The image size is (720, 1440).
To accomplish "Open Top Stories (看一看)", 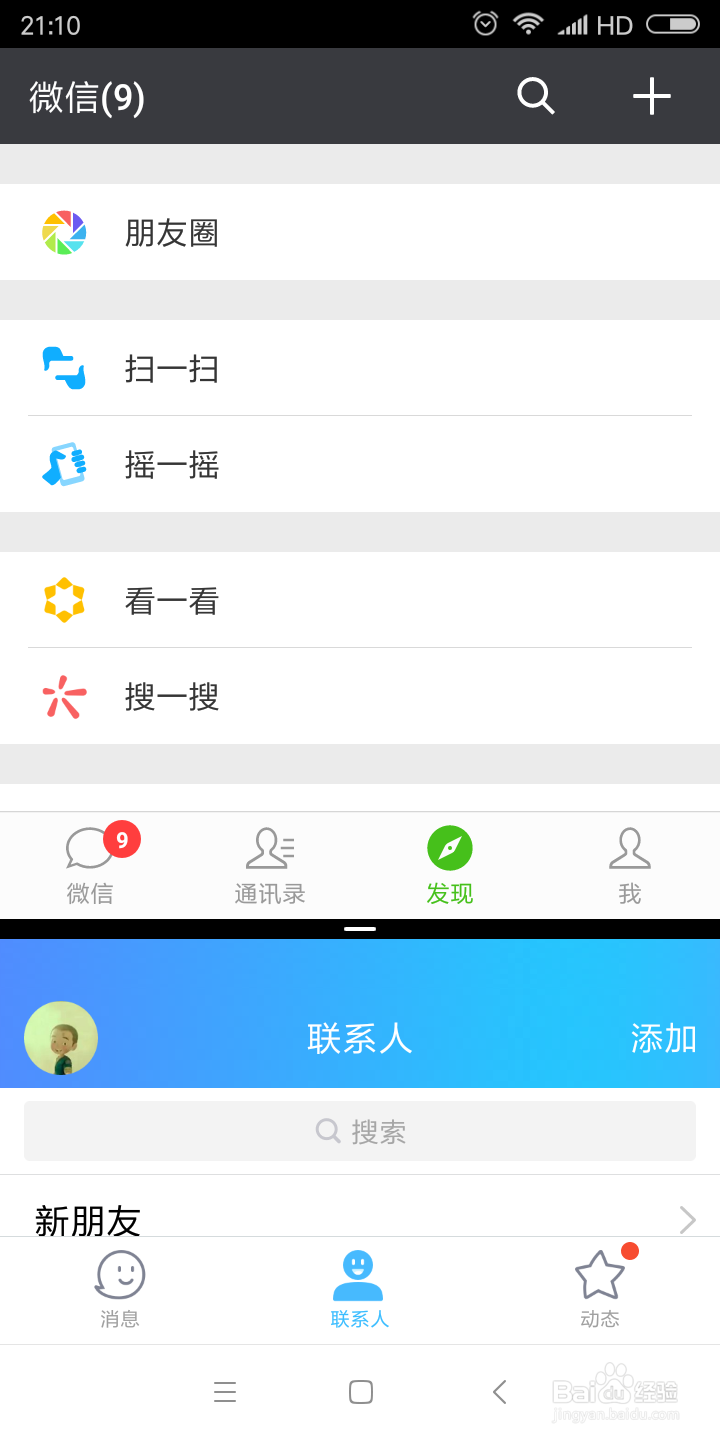I will pyautogui.click(x=172, y=601).
